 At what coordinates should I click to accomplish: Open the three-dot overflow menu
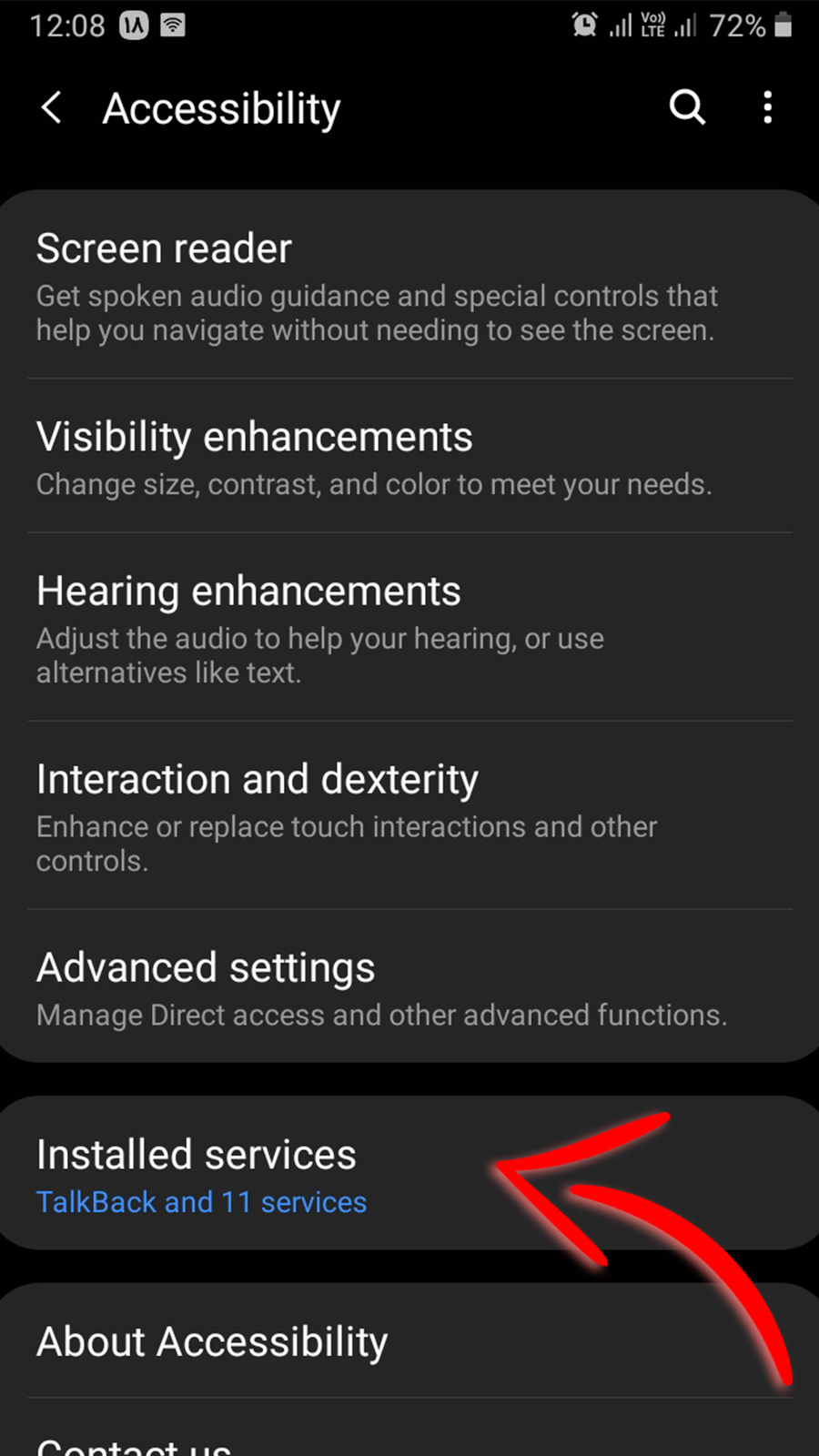click(x=768, y=107)
